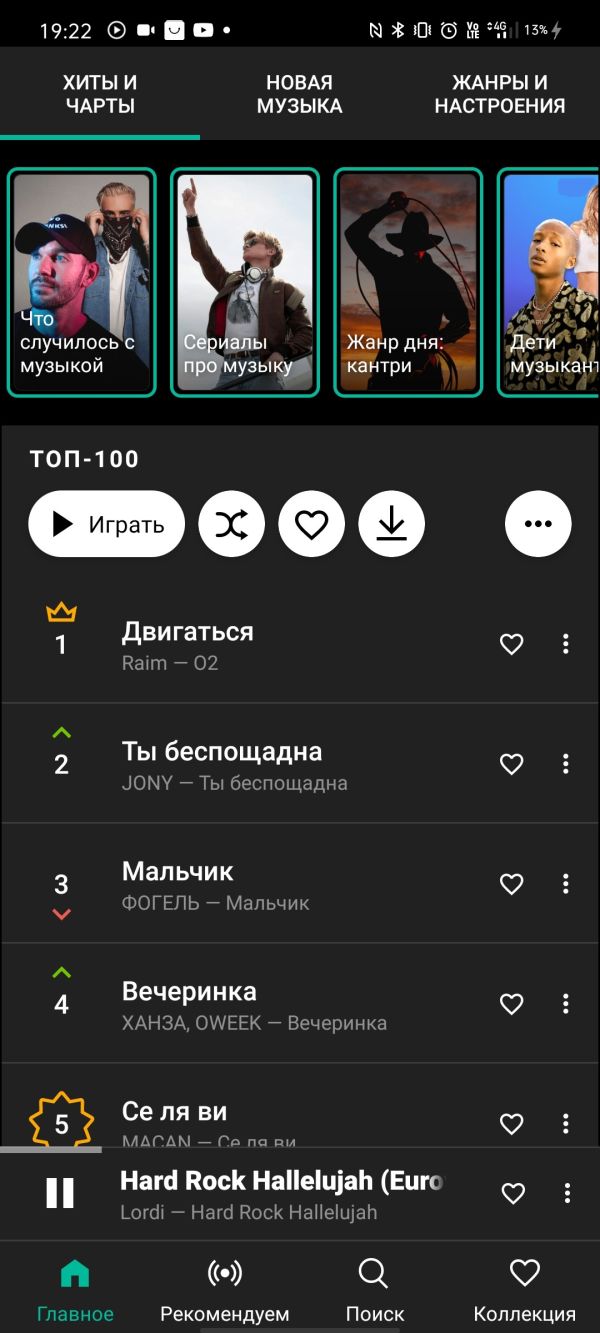Like the track Ты беспощадна

(x=511, y=764)
